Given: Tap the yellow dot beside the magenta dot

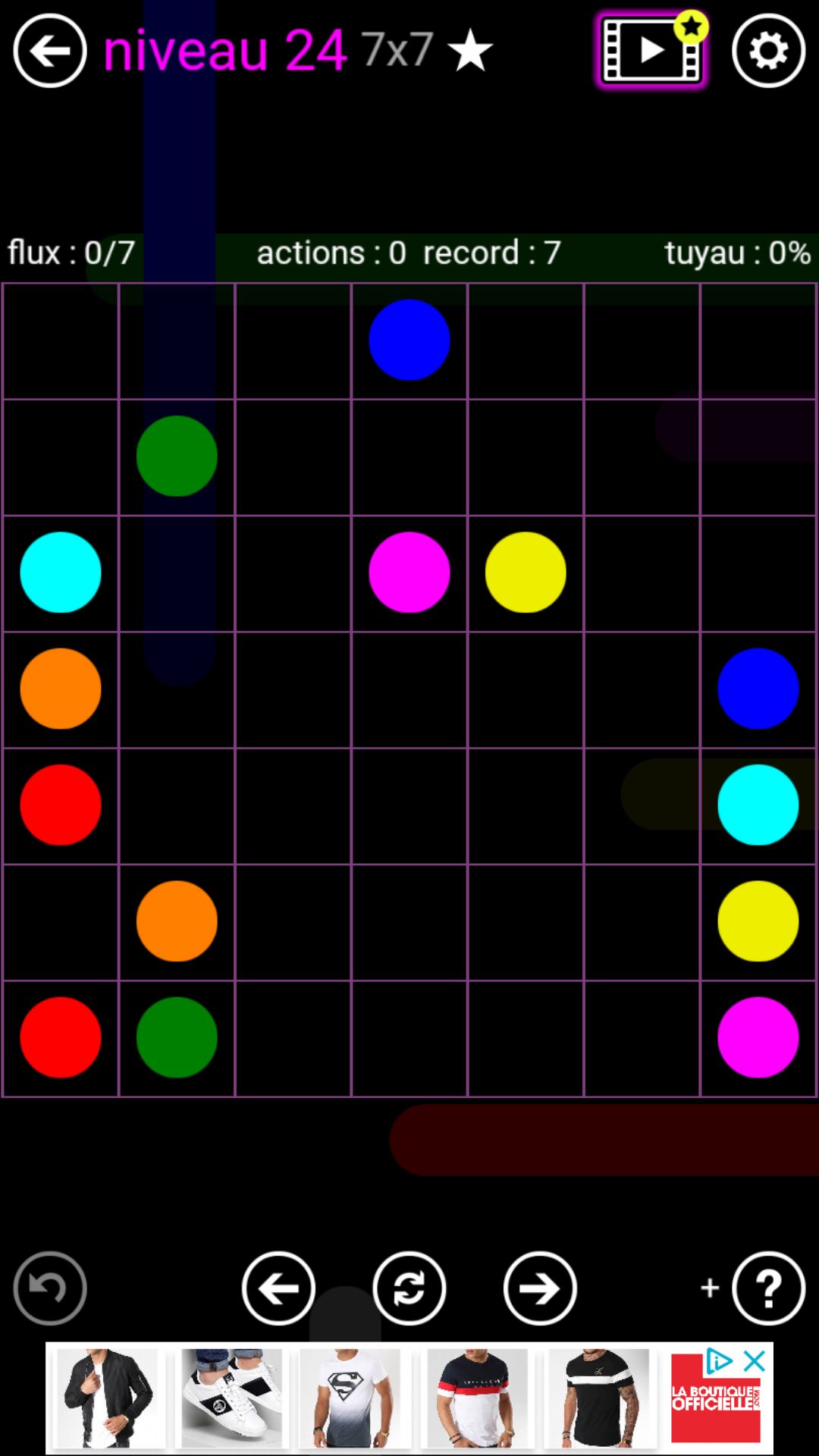Looking at the screenshot, I should click(x=526, y=573).
